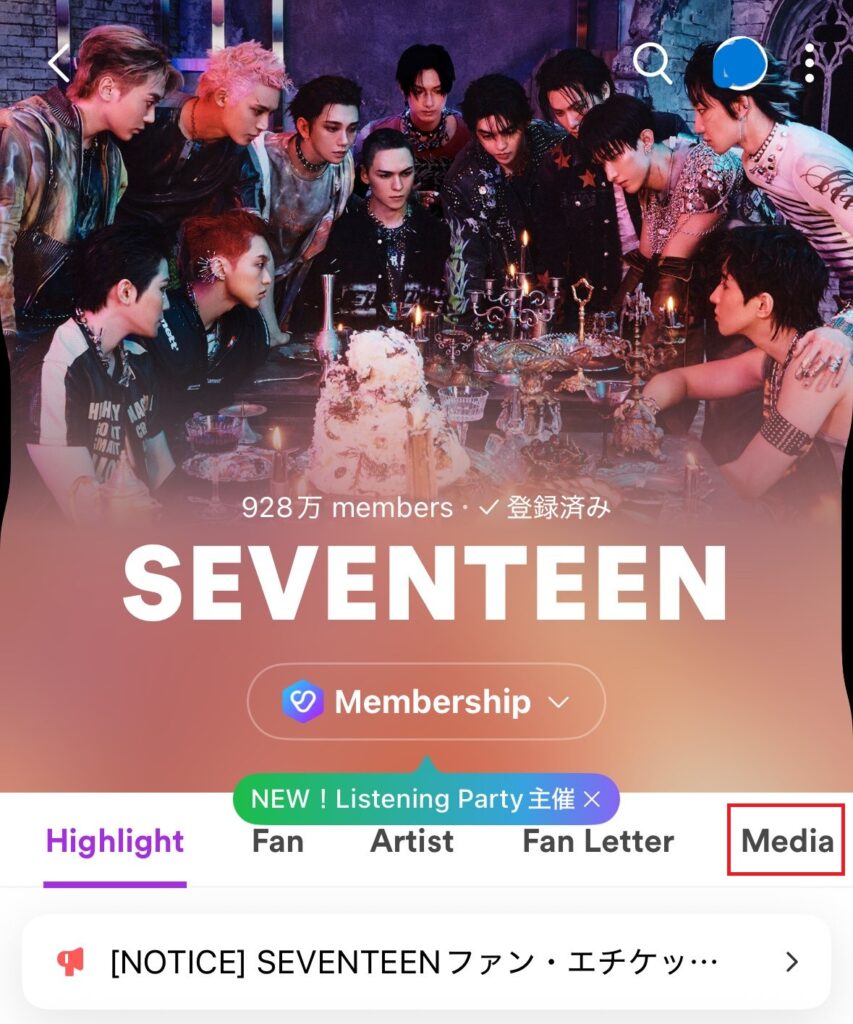Open the search magnifier icon

click(652, 63)
